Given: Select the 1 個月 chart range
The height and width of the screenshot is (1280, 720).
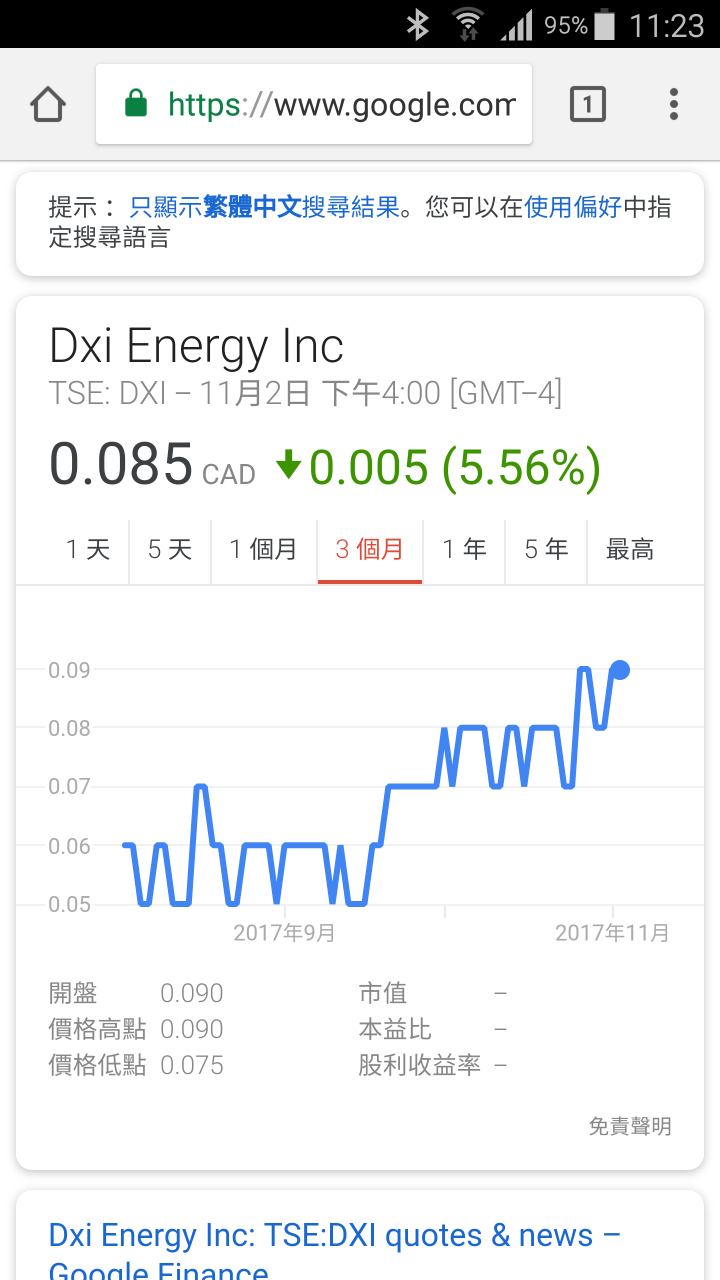Looking at the screenshot, I should 264,550.
